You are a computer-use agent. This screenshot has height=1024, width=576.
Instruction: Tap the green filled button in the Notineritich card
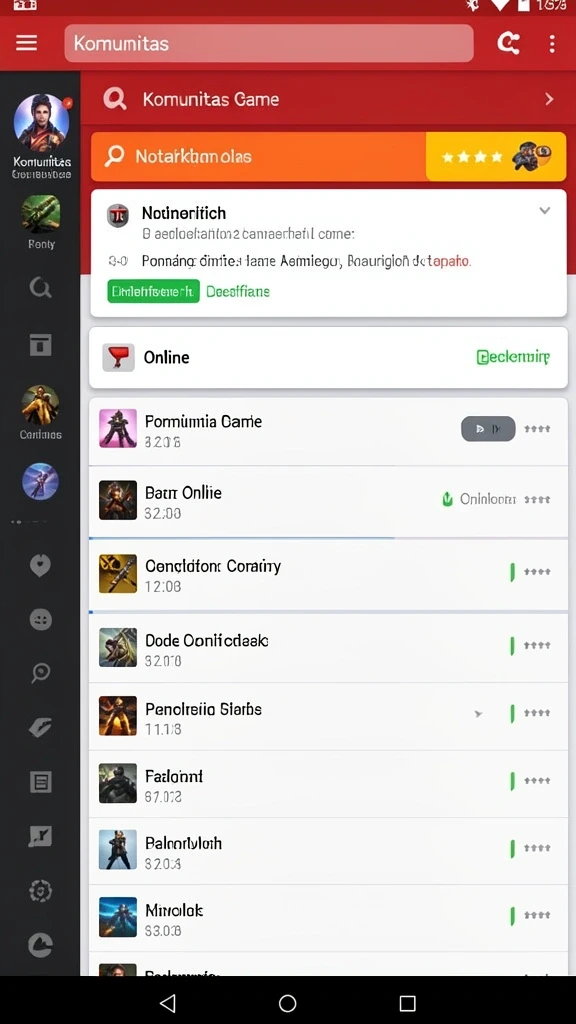tap(153, 291)
